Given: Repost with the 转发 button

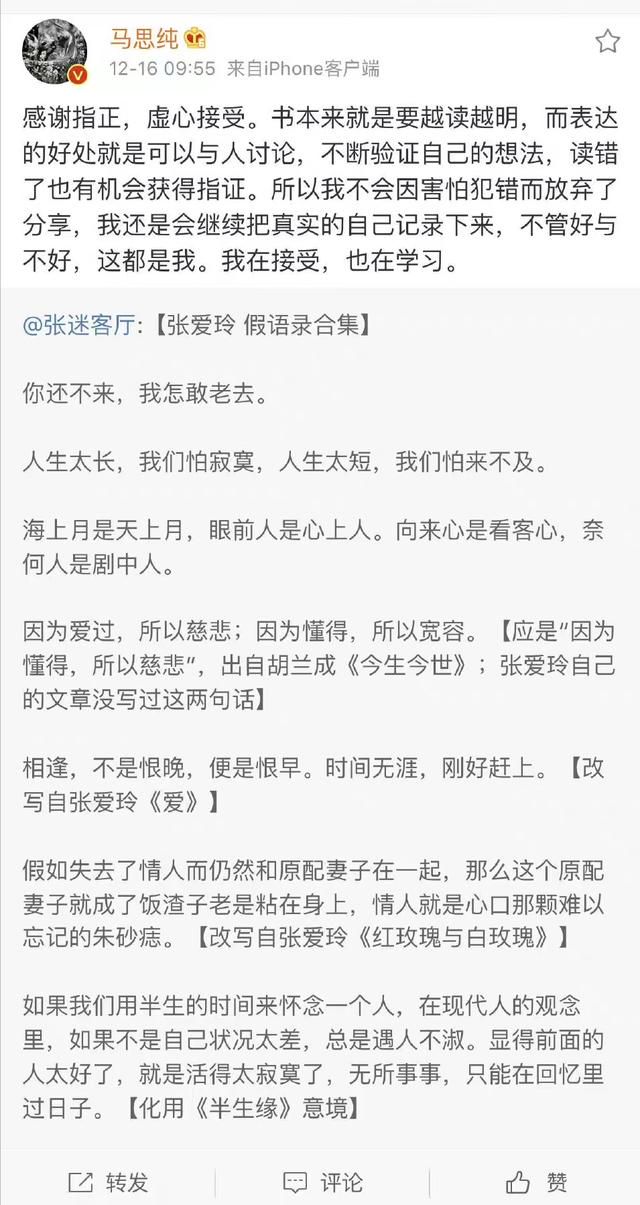Looking at the screenshot, I should 107,1183.
